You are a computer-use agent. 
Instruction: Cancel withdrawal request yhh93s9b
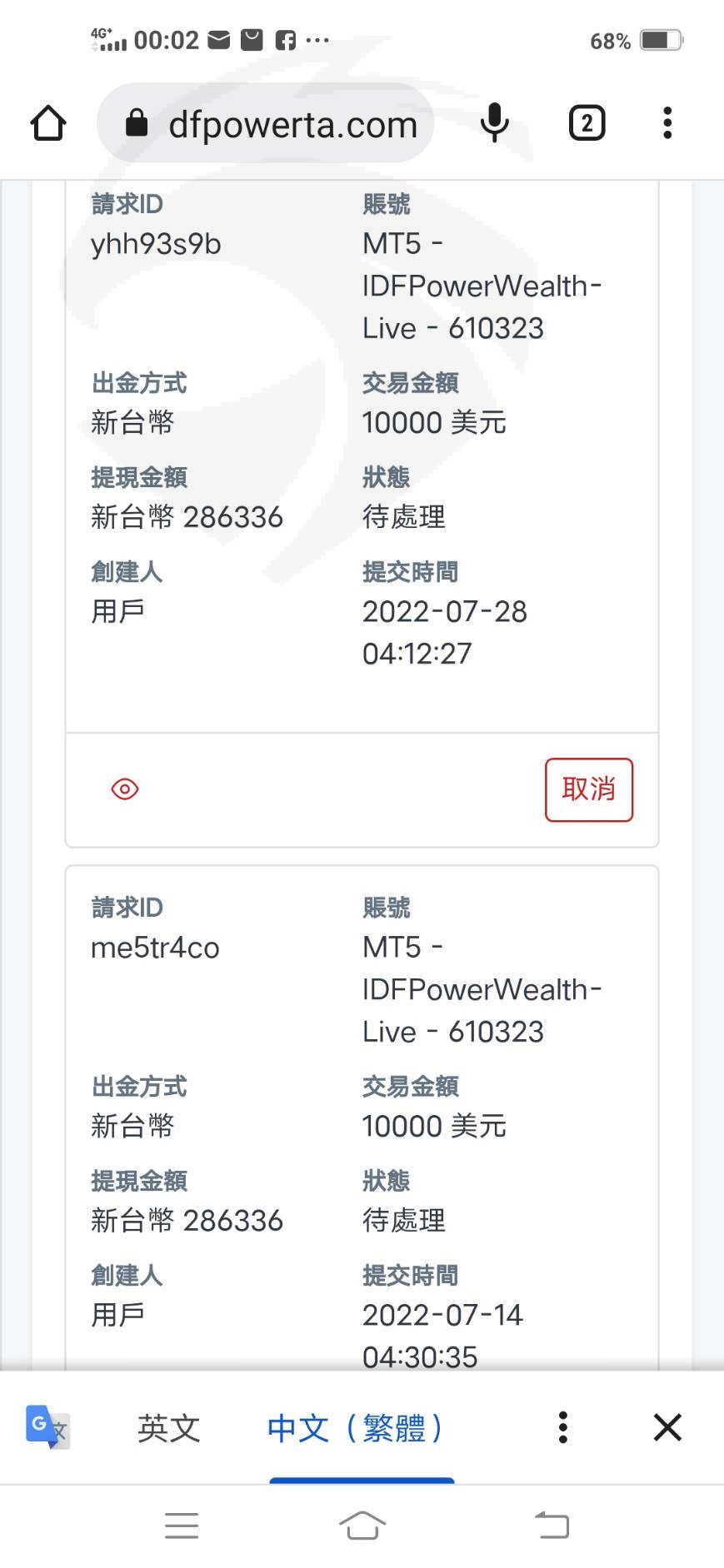click(589, 789)
